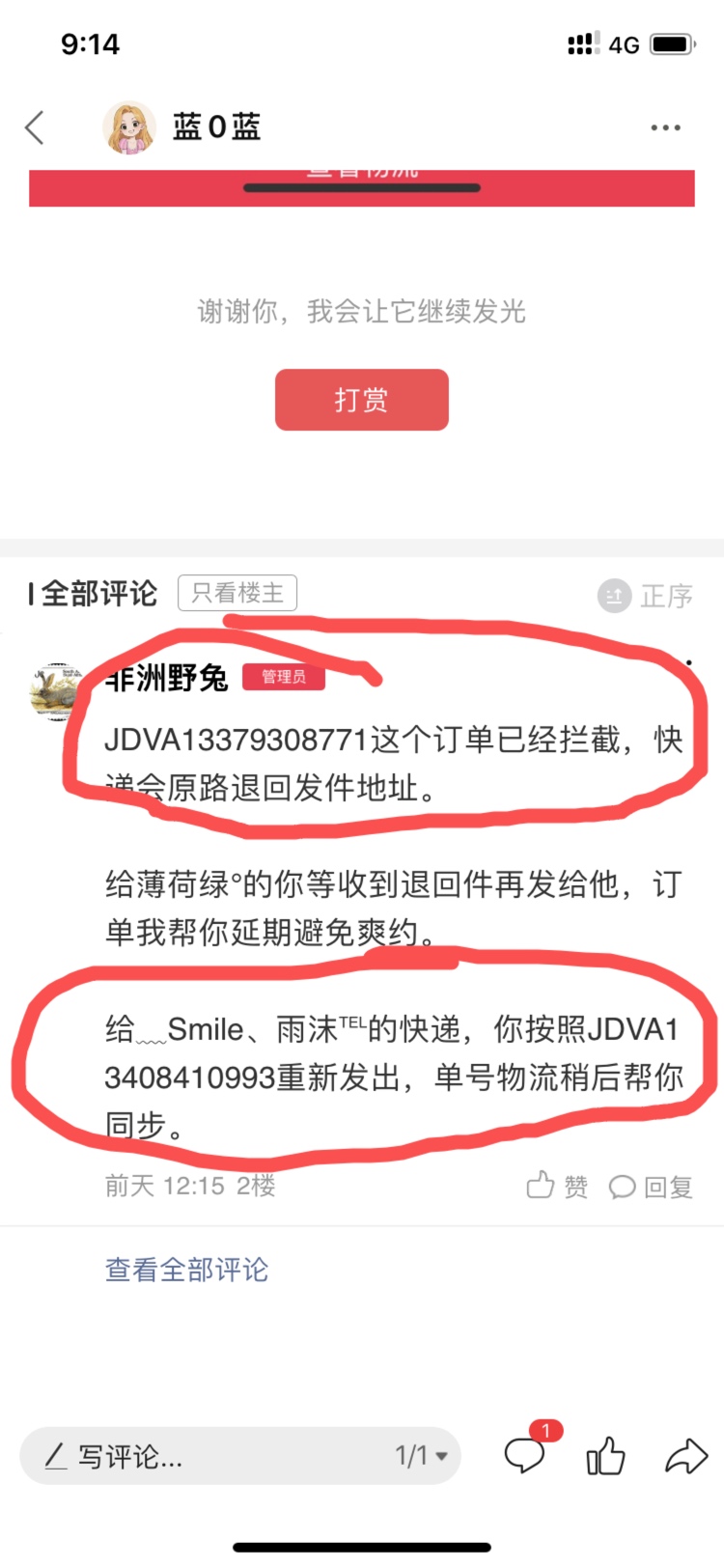
Task: Open 蓝0蓝's profile avatar
Action: (129, 127)
